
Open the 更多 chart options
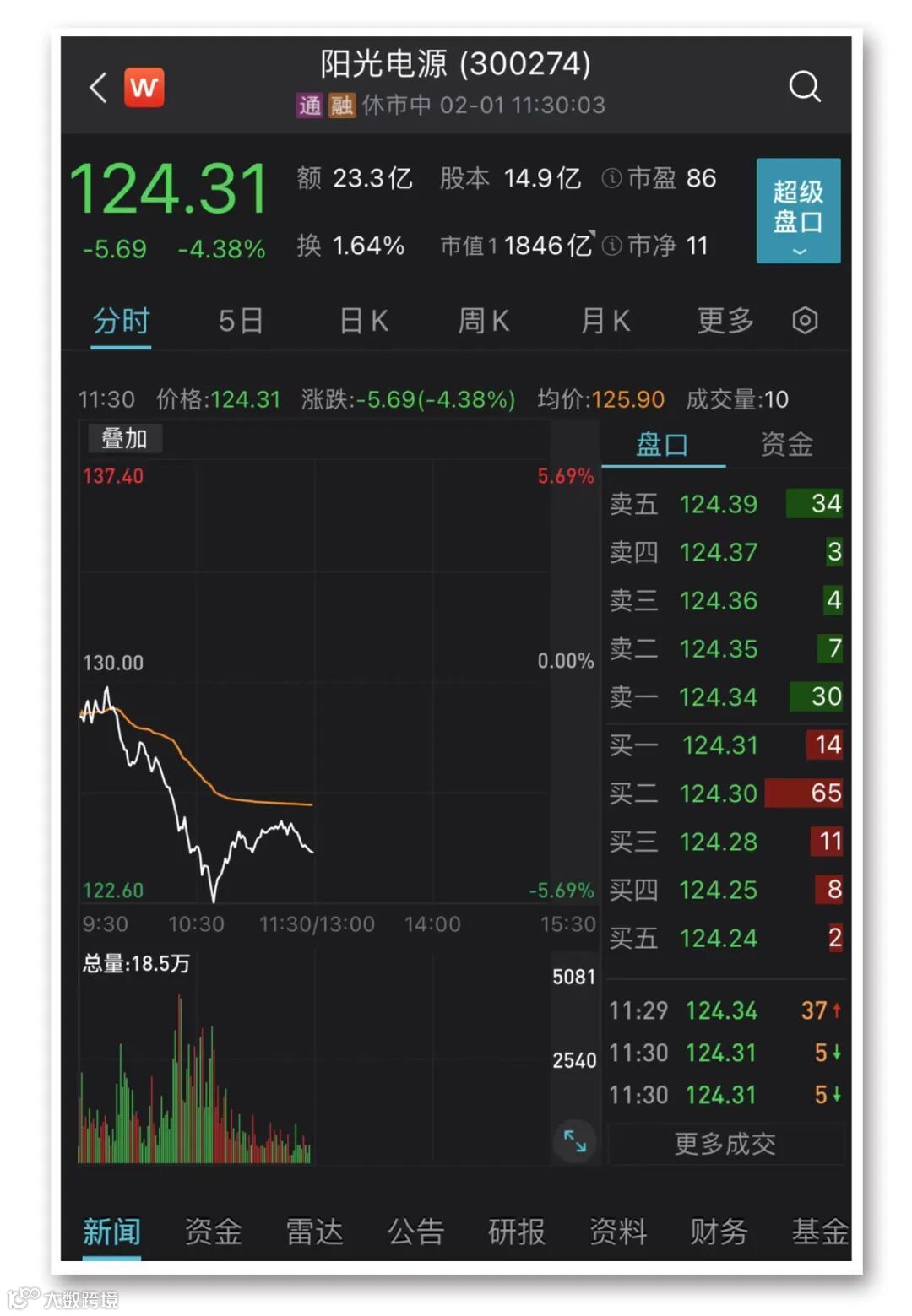[x=725, y=321]
